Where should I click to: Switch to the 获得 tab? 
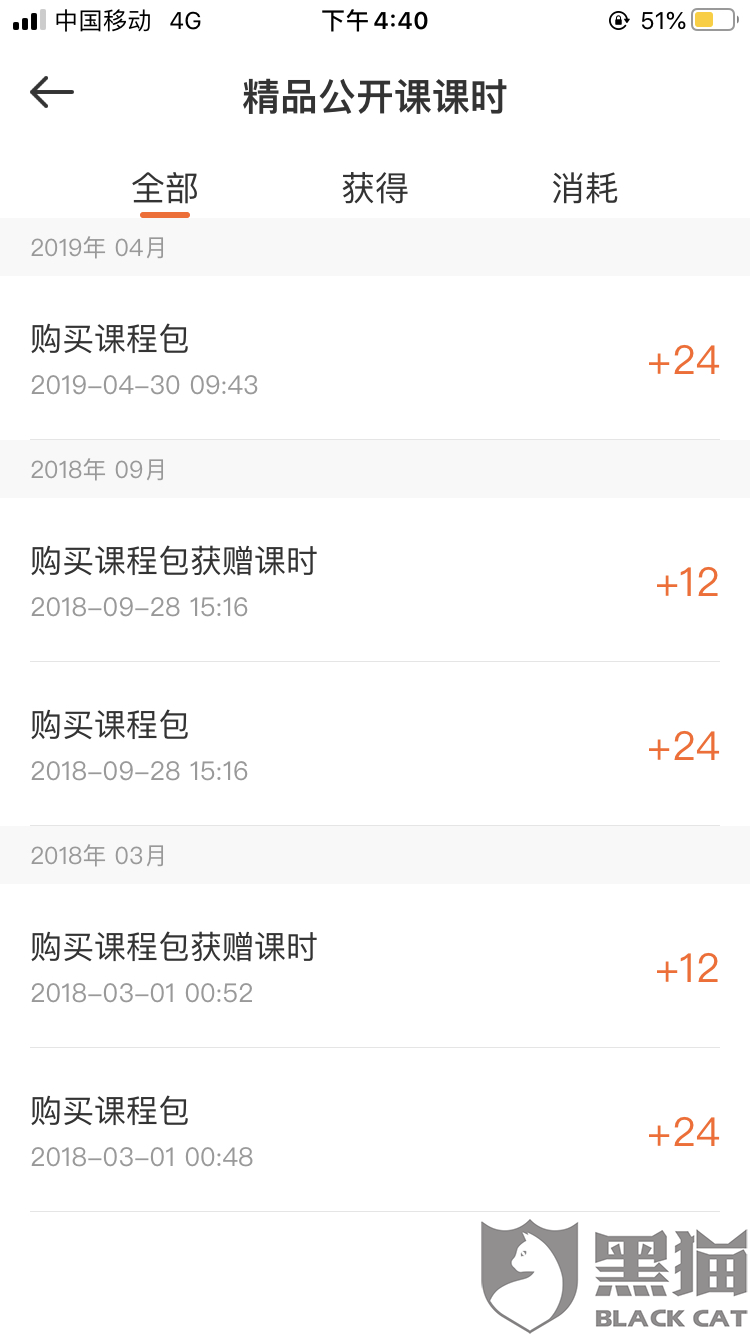(375, 188)
